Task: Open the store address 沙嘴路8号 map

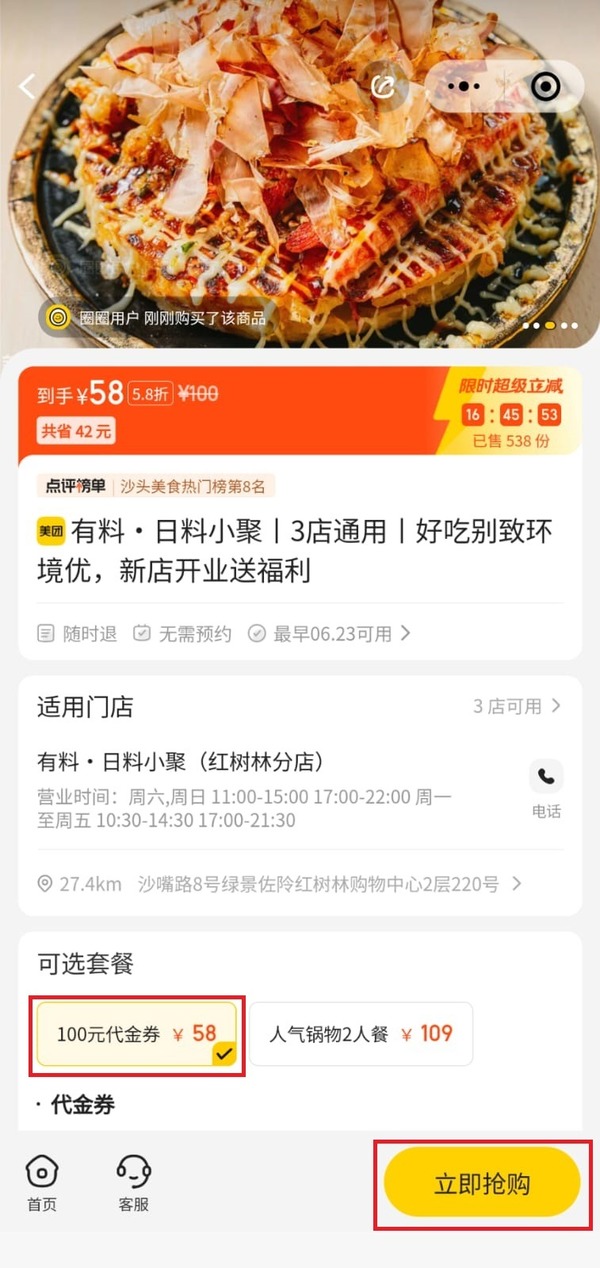Action: 280,884
